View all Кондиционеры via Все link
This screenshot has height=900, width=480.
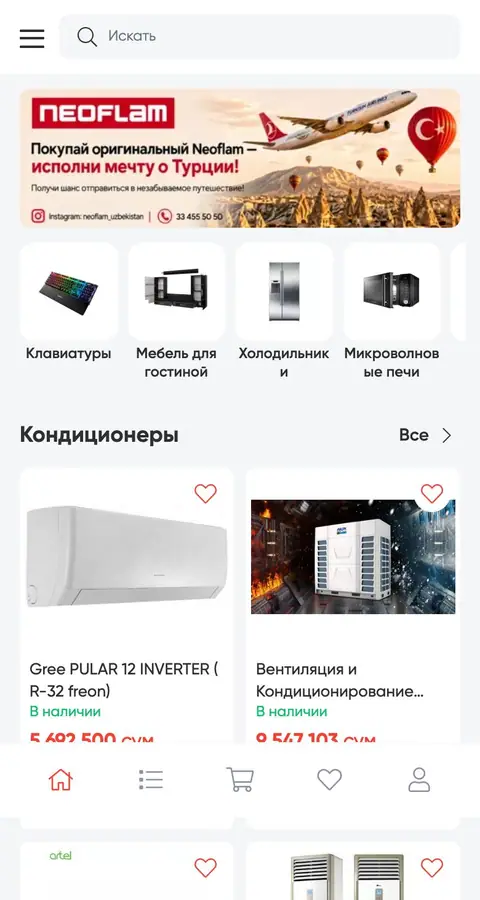425,436
